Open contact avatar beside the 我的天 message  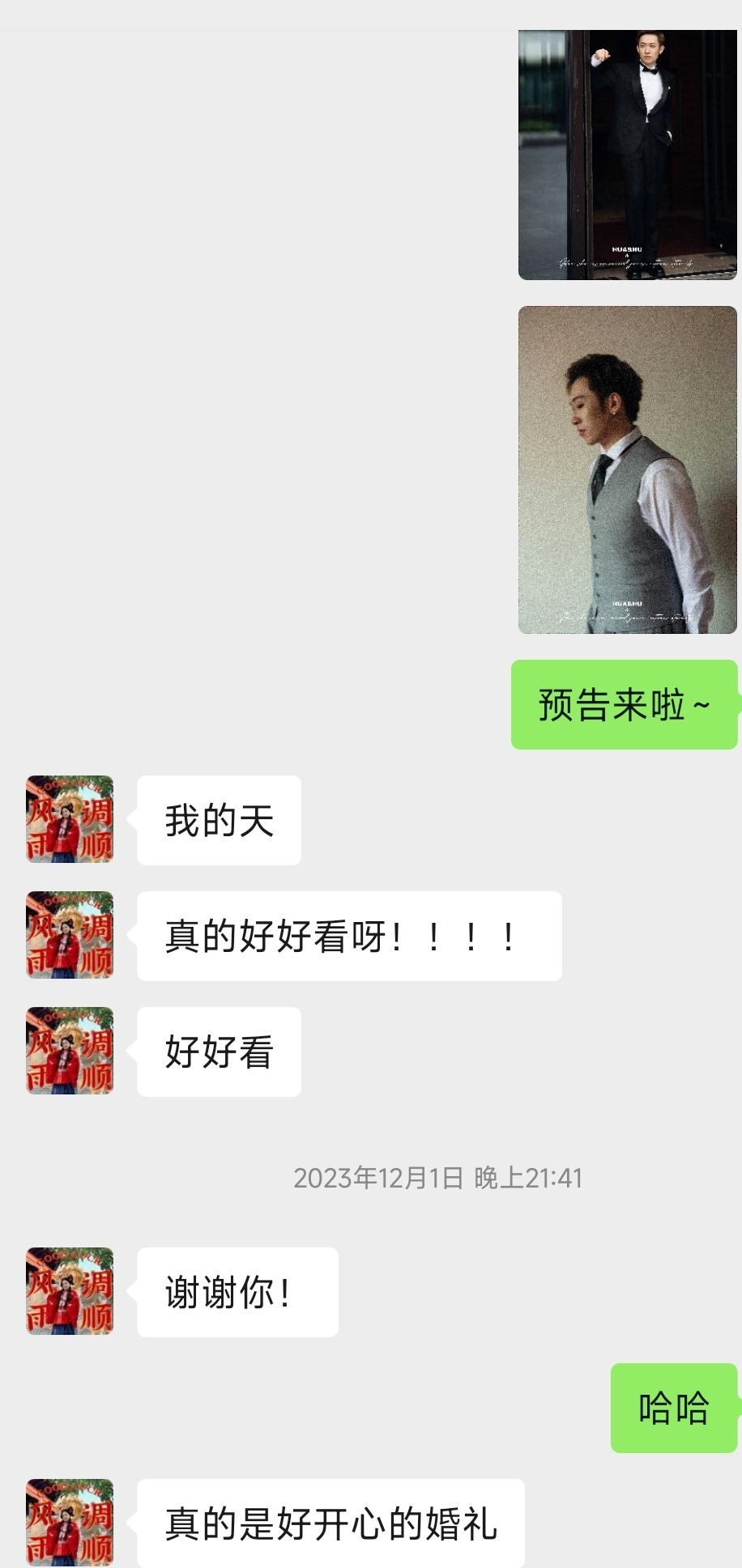coord(70,819)
